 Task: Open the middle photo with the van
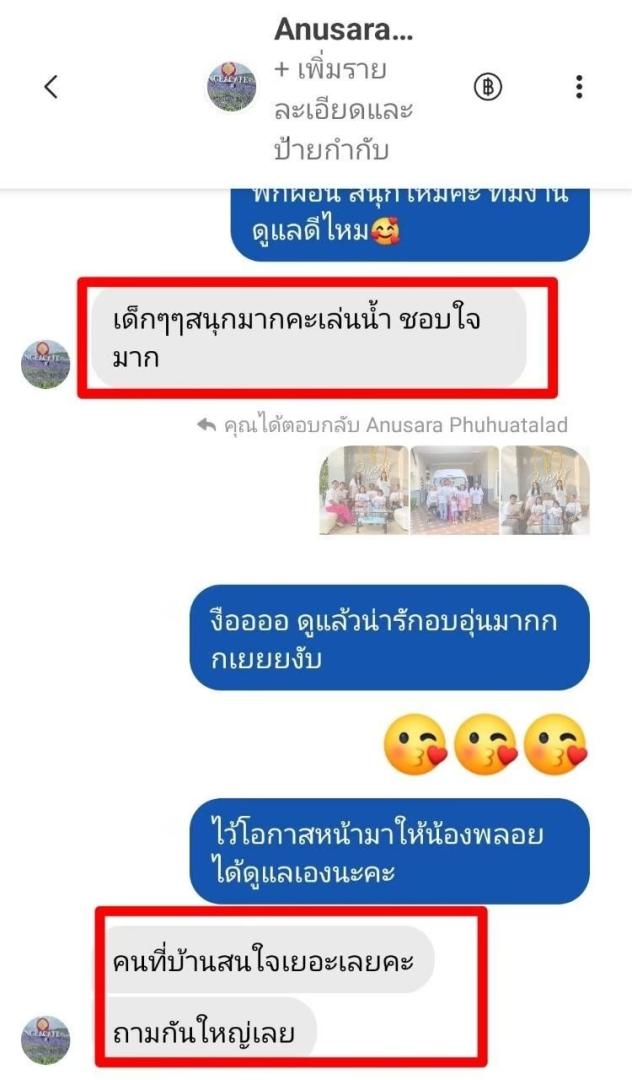click(455, 490)
